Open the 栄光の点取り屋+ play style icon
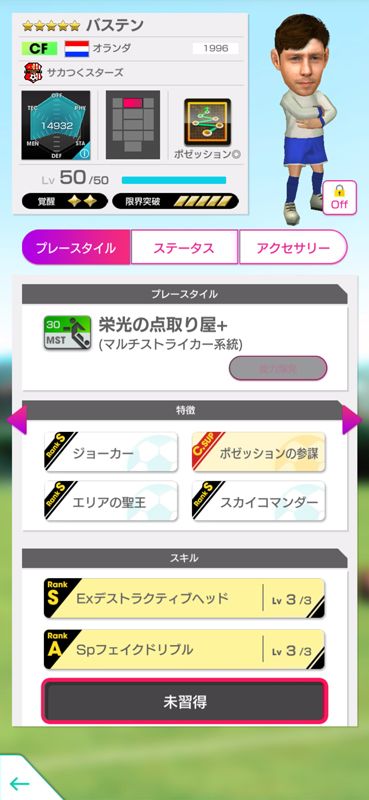The height and width of the screenshot is (800, 369). (x=67, y=332)
